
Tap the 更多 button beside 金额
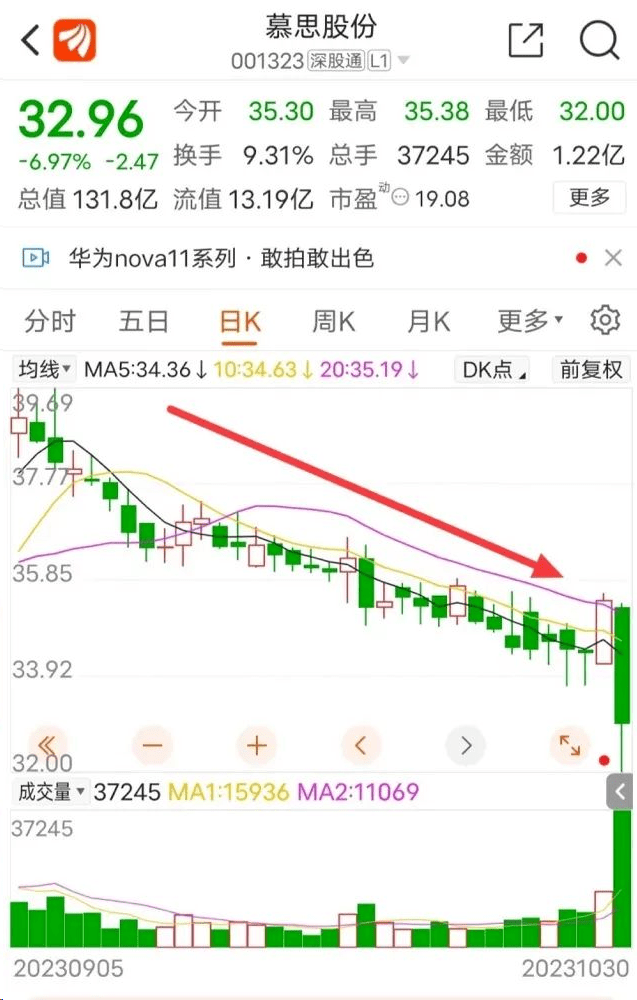[x=589, y=197]
